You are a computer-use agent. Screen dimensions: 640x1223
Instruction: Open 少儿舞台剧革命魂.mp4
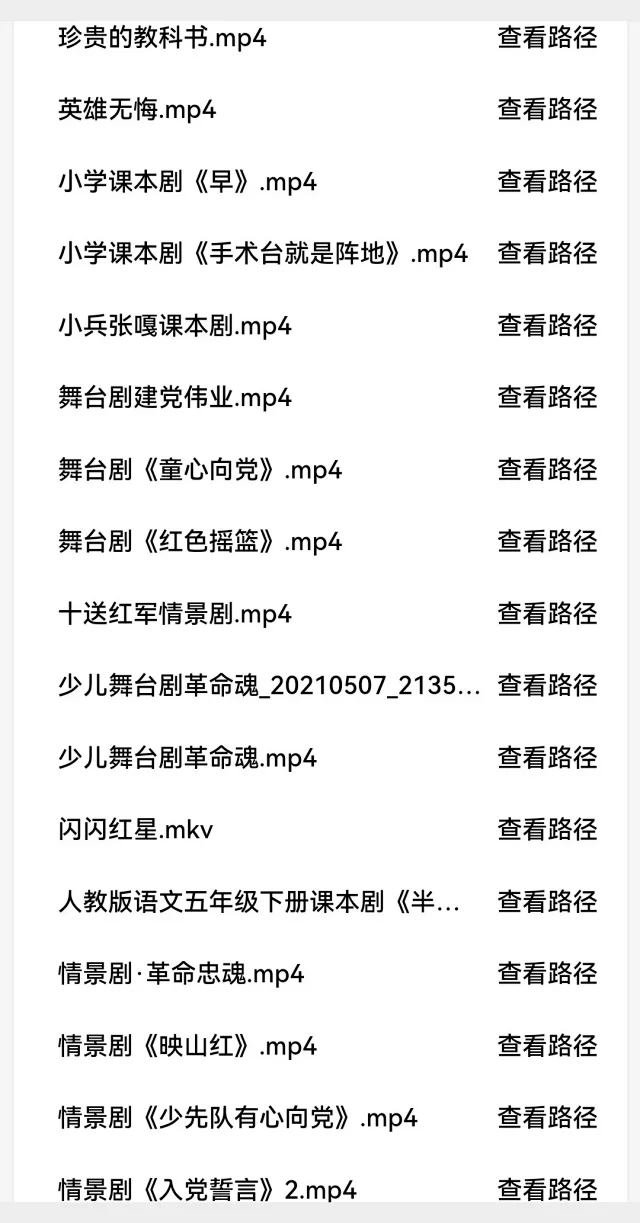(x=187, y=758)
